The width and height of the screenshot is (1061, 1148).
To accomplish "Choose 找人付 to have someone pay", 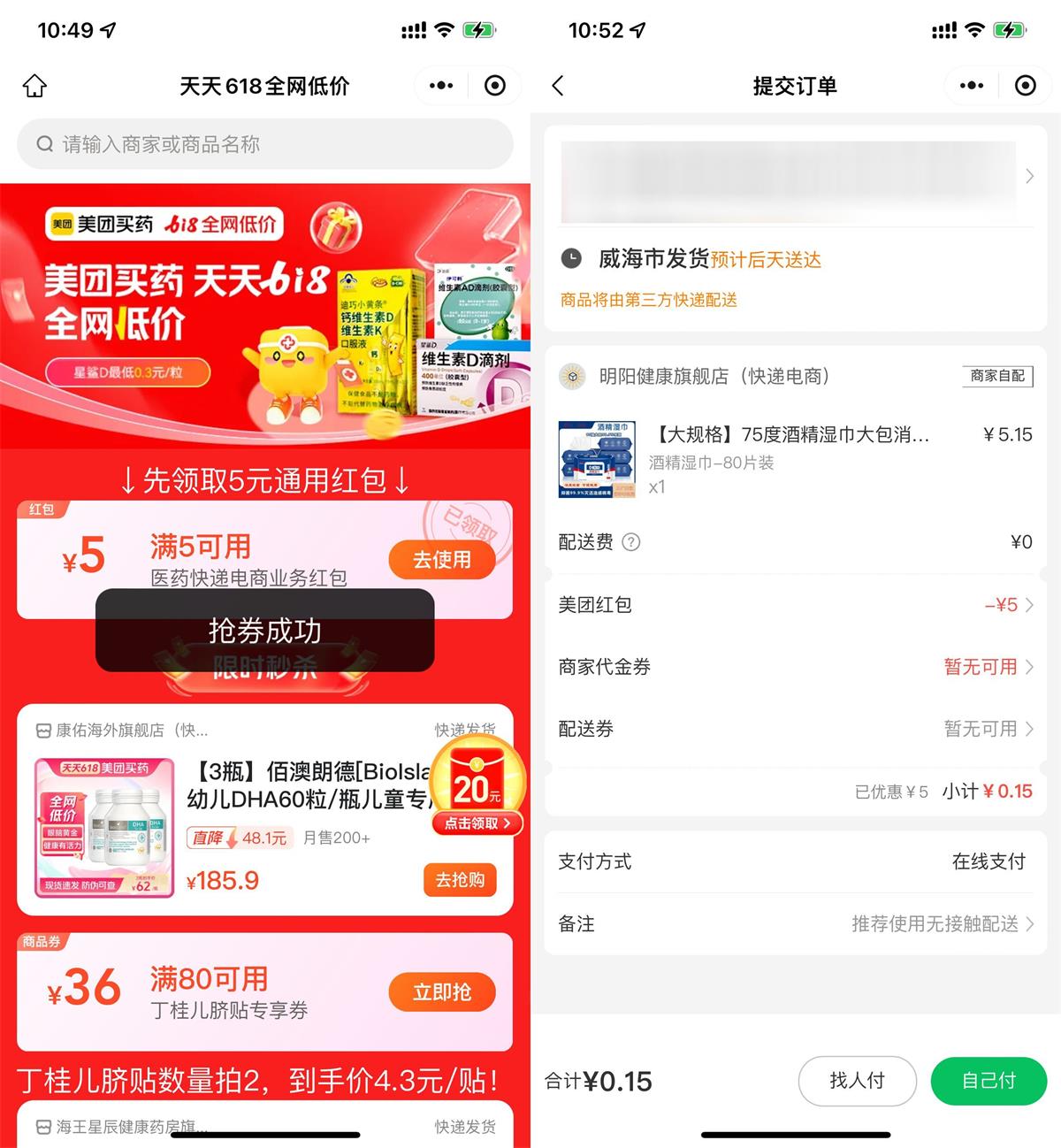I will click(857, 1081).
